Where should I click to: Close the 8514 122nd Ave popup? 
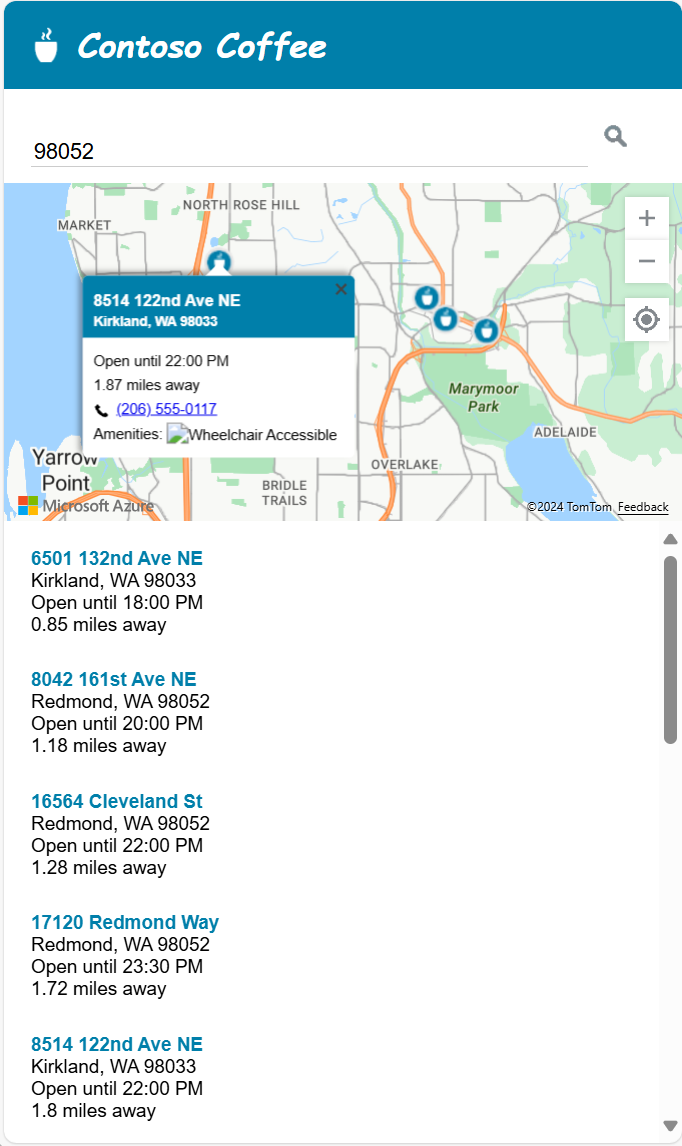point(341,289)
